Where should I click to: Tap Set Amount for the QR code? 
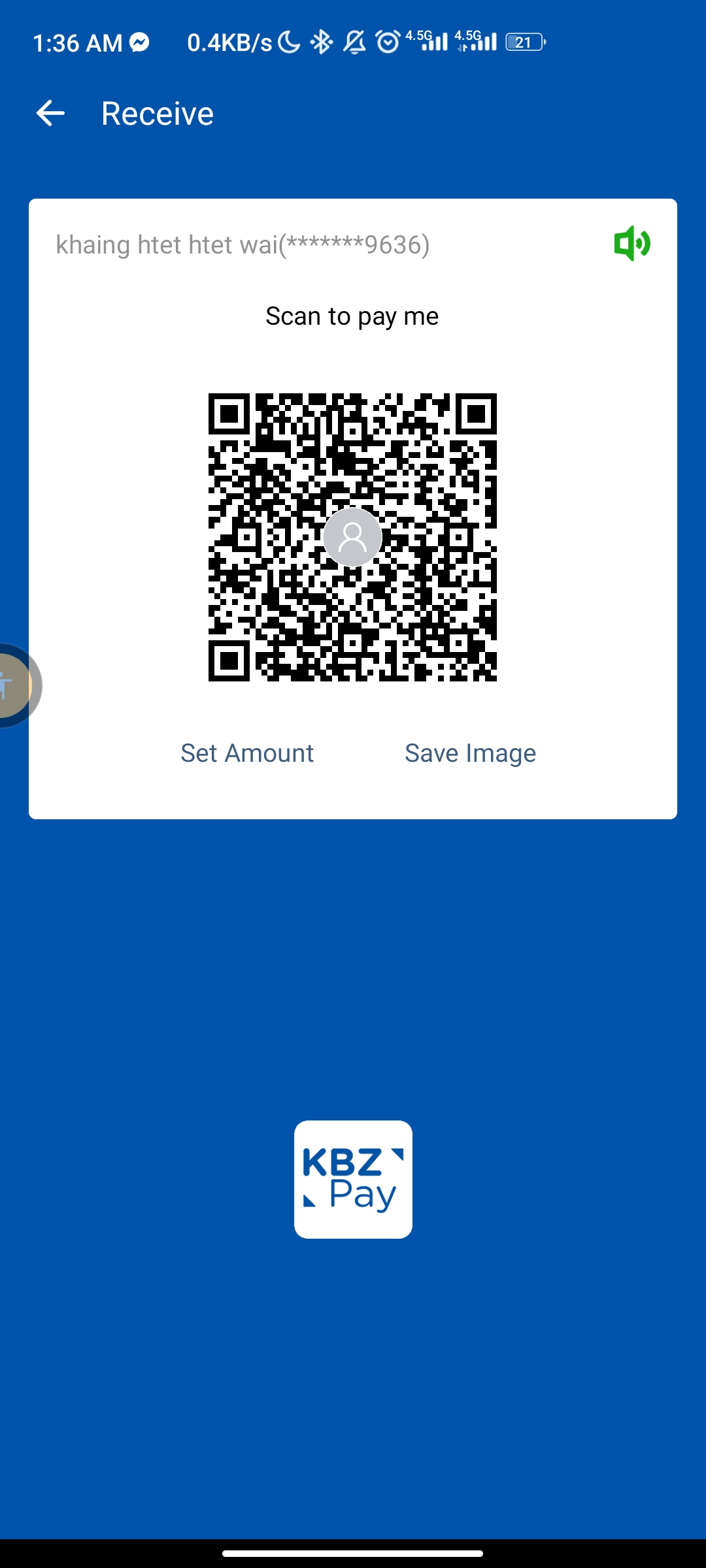click(x=247, y=753)
